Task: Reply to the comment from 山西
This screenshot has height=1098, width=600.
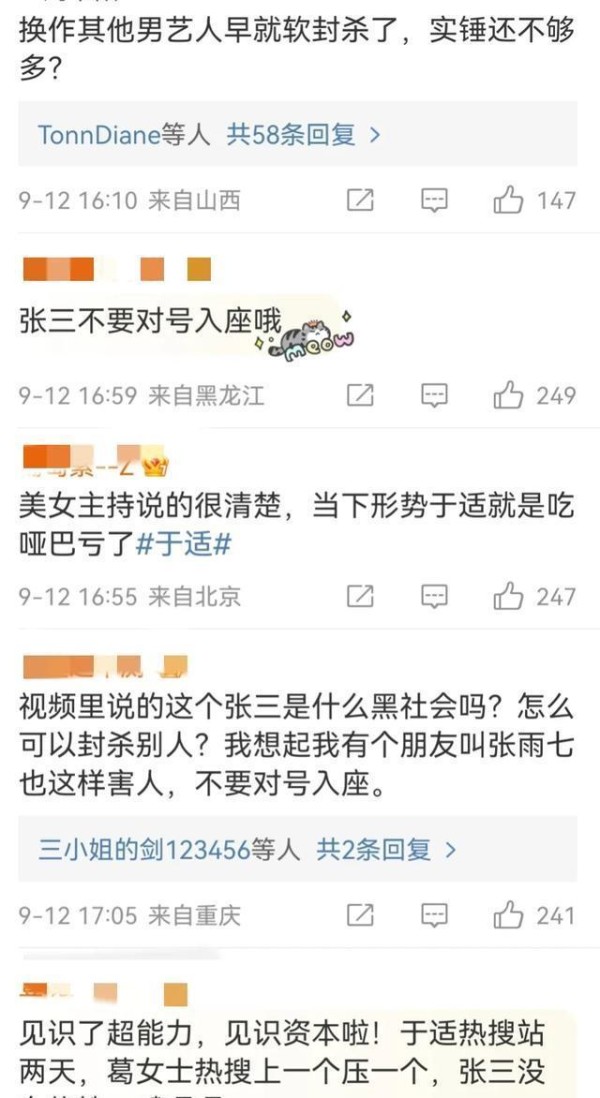Action: click(x=433, y=201)
